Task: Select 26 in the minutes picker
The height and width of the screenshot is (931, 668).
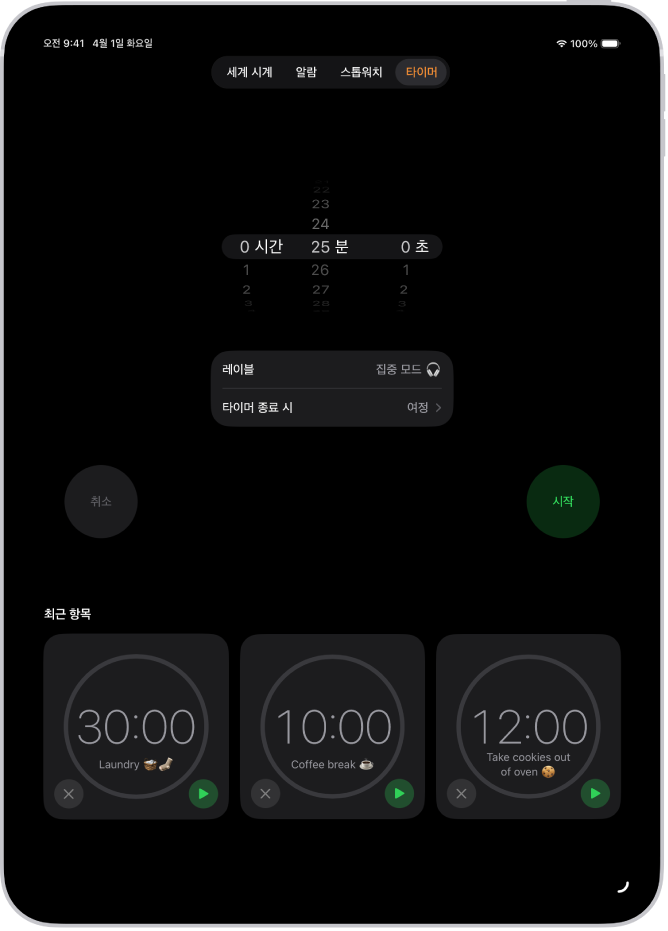Action: pyautogui.click(x=320, y=270)
